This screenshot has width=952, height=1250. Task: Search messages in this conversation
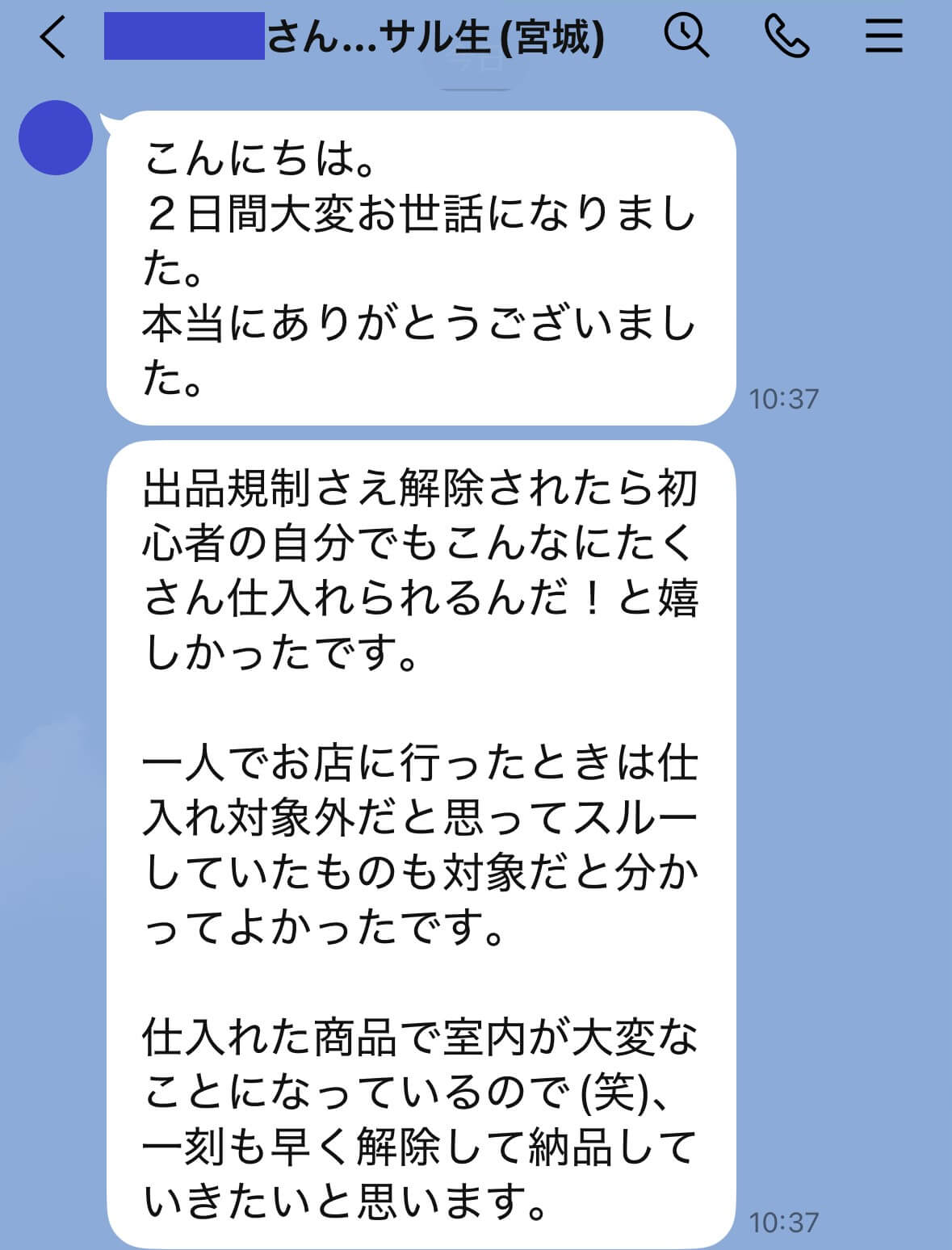tap(686, 36)
